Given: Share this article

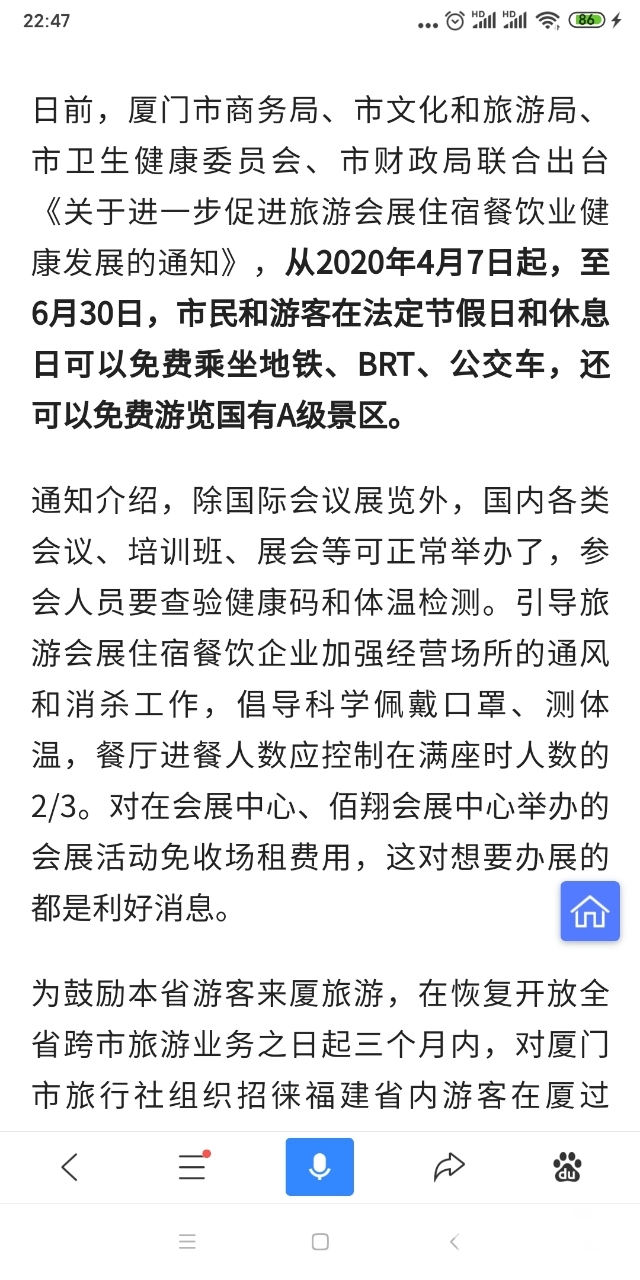Looking at the screenshot, I should coord(449,1166).
